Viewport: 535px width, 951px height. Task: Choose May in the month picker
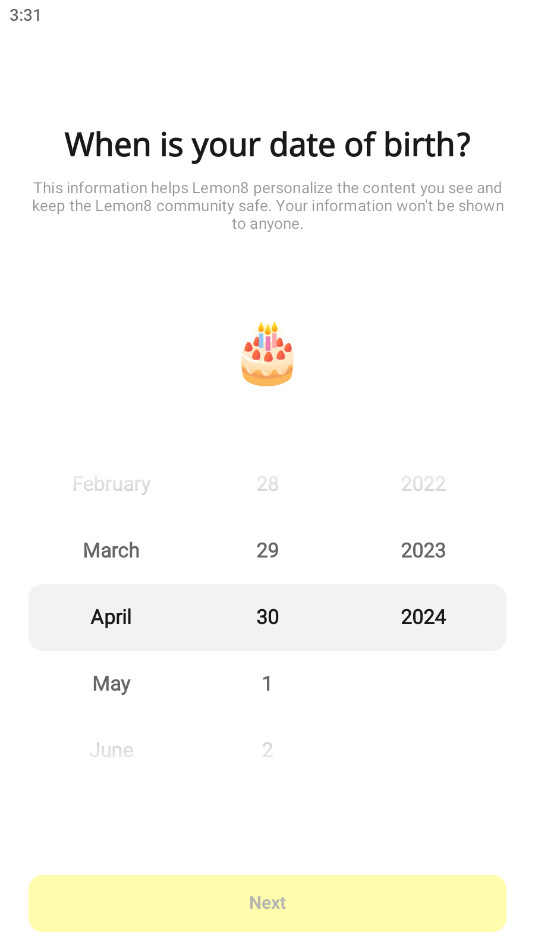coord(111,684)
